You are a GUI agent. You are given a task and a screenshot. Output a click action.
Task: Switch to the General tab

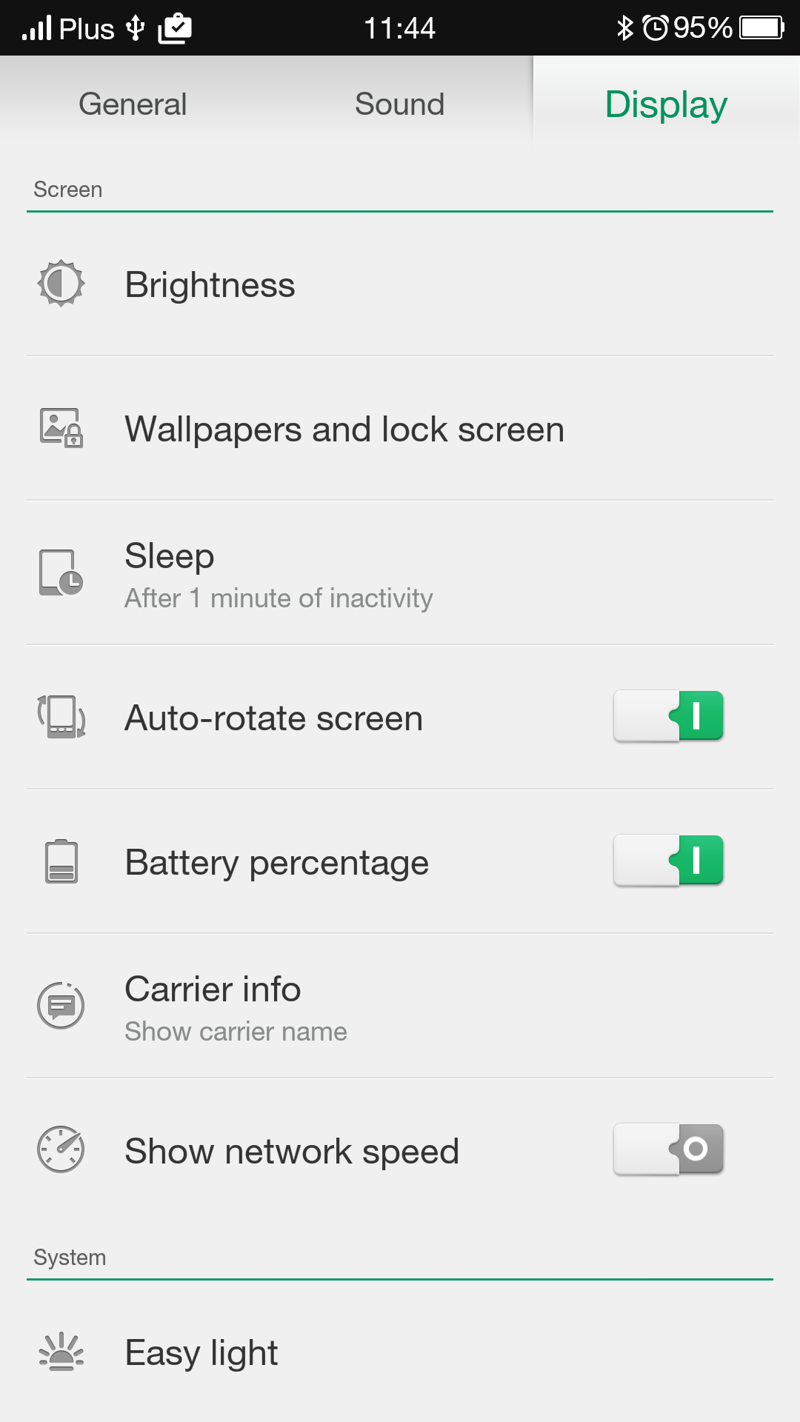(133, 104)
